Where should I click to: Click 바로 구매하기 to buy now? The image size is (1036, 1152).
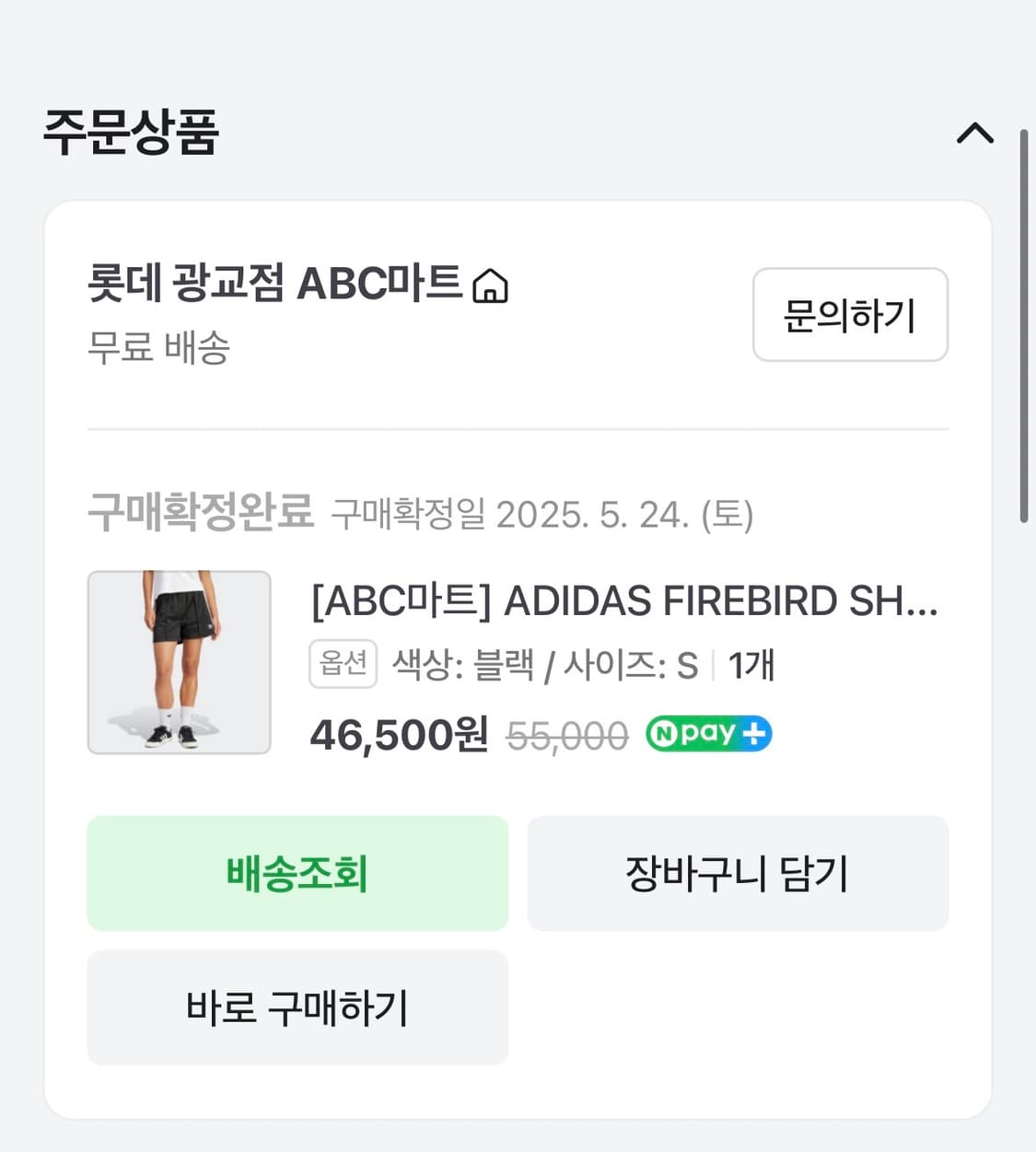(x=297, y=1007)
